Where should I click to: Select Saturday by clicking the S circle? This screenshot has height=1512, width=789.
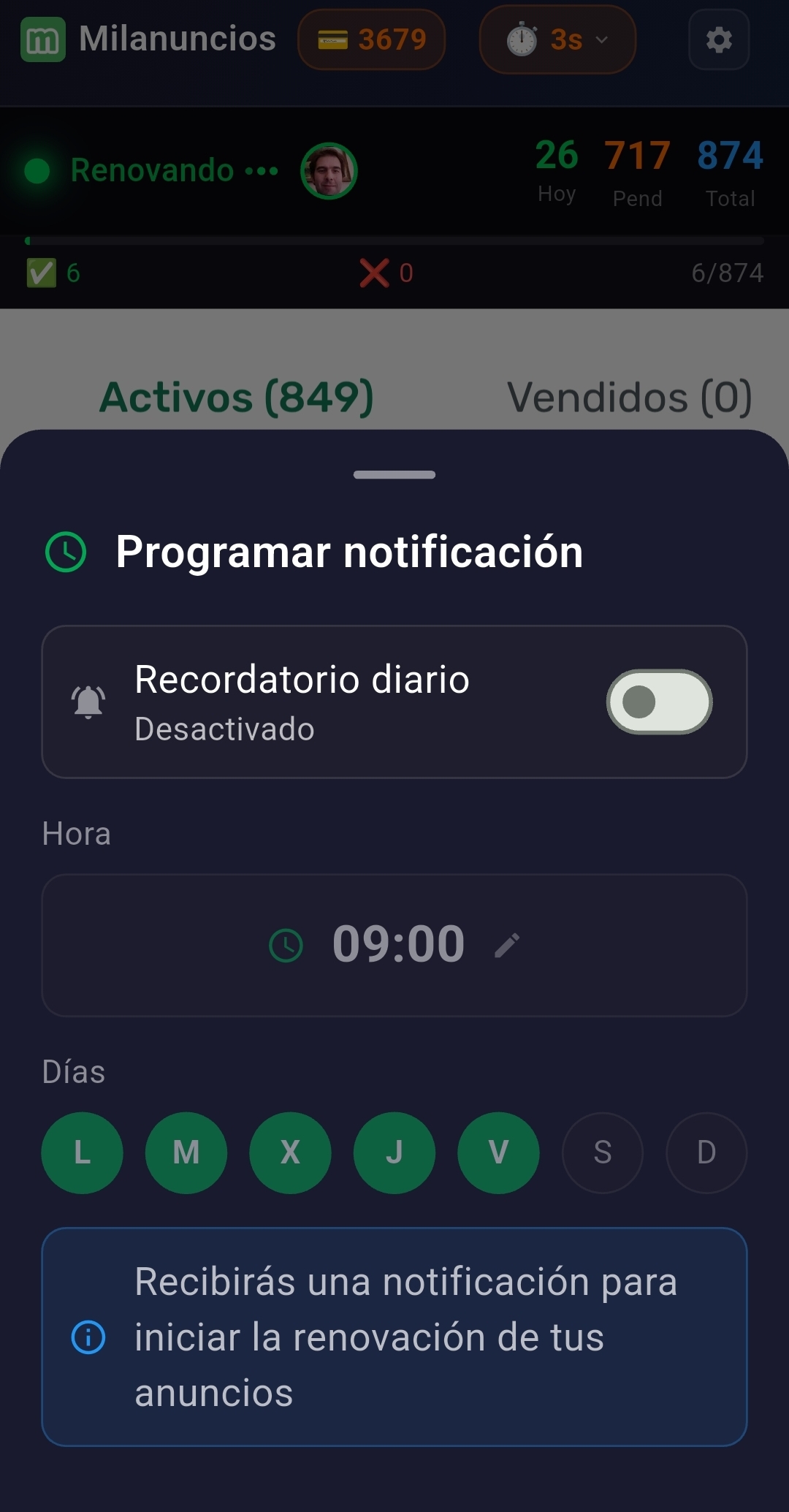pos(602,1153)
